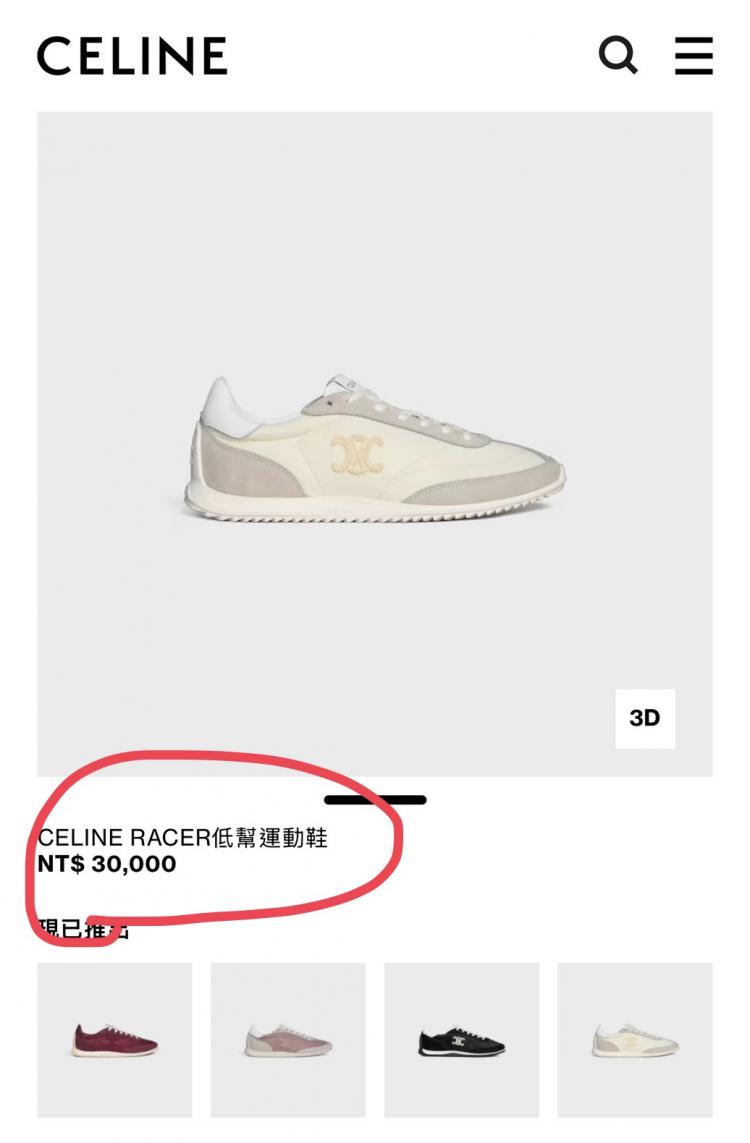Select the burgundy sneaker variant
Image resolution: width=750 pixels, height=1143 pixels.
pos(115,1039)
